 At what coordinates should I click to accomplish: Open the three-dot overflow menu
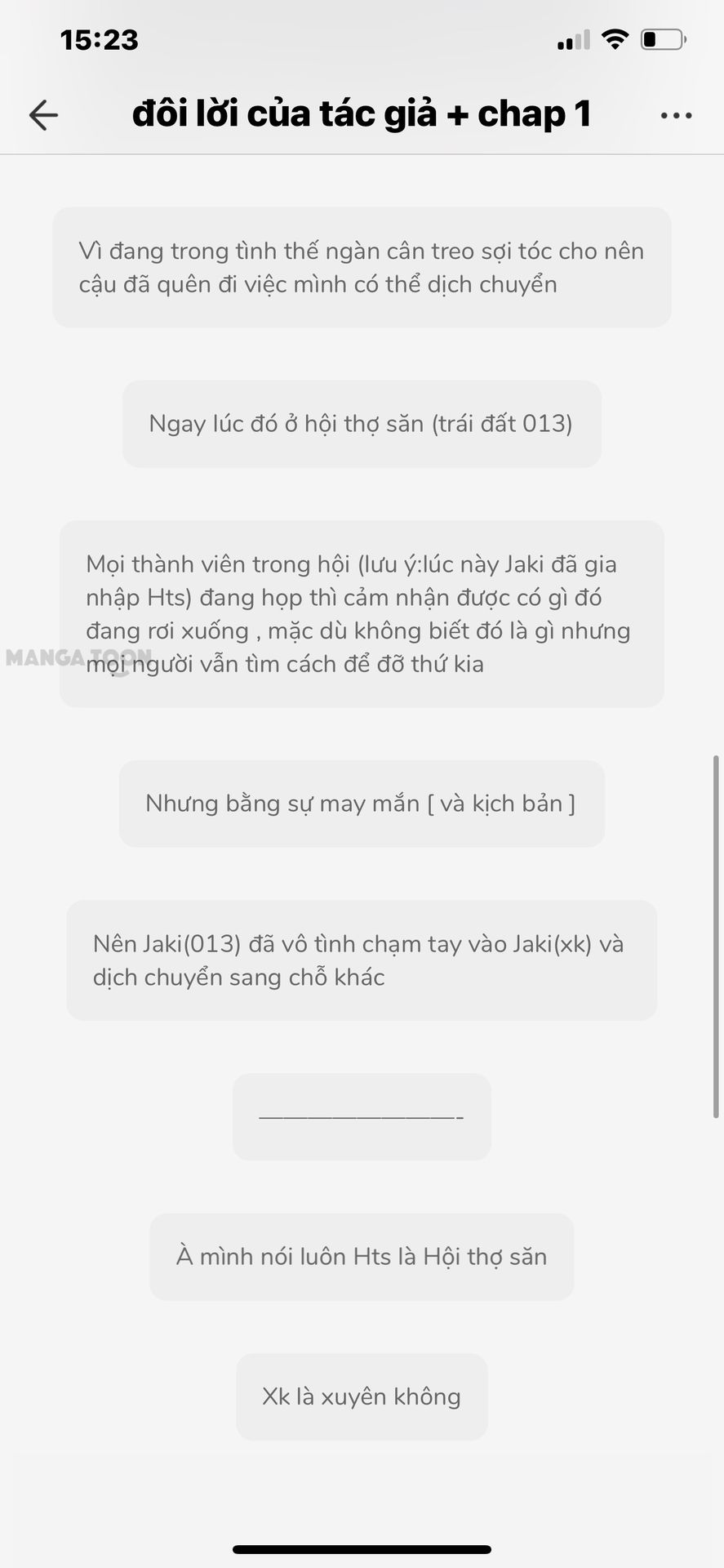pyautogui.click(x=676, y=116)
